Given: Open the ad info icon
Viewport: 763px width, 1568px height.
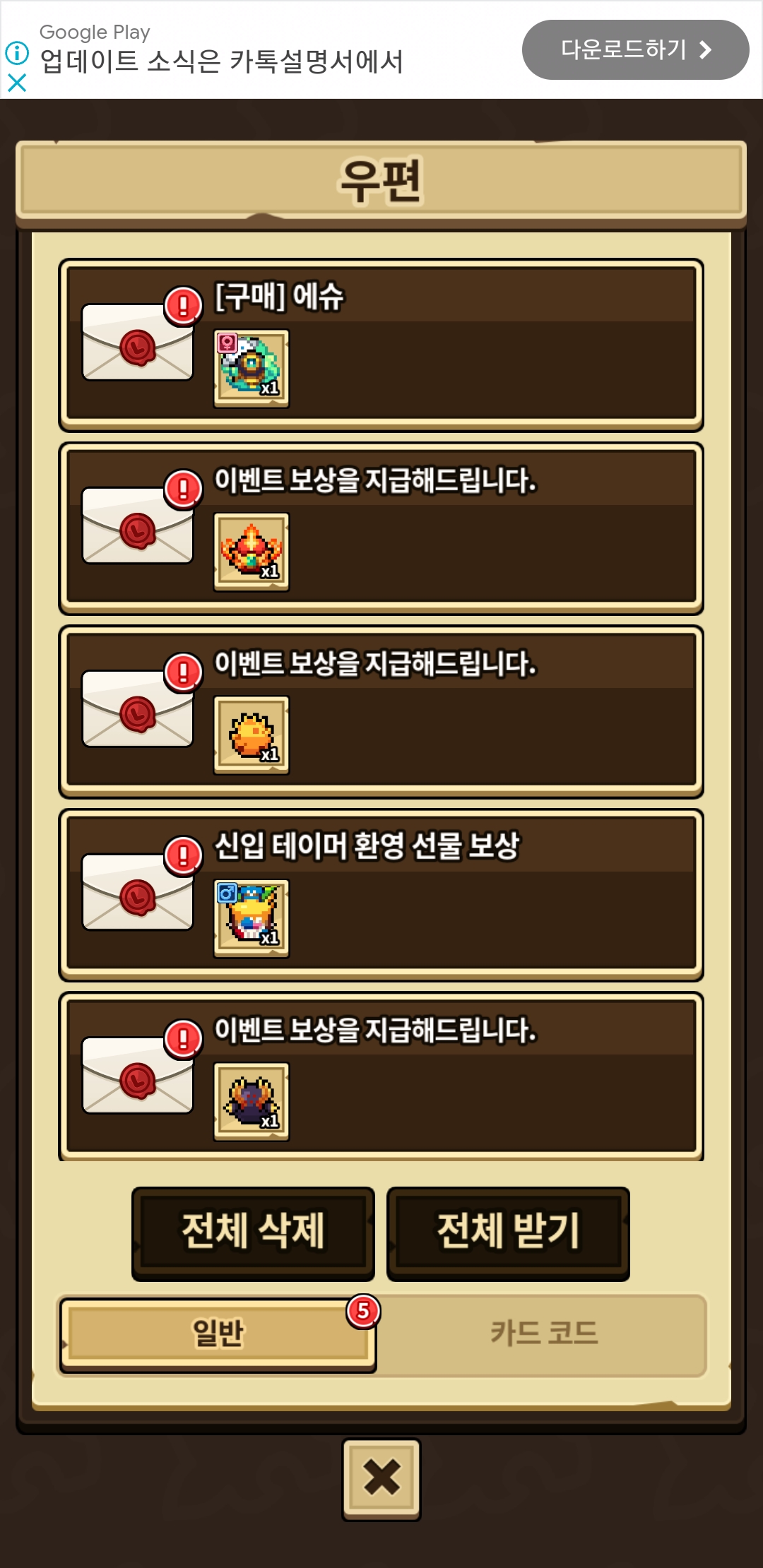Looking at the screenshot, I should click(x=17, y=52).
